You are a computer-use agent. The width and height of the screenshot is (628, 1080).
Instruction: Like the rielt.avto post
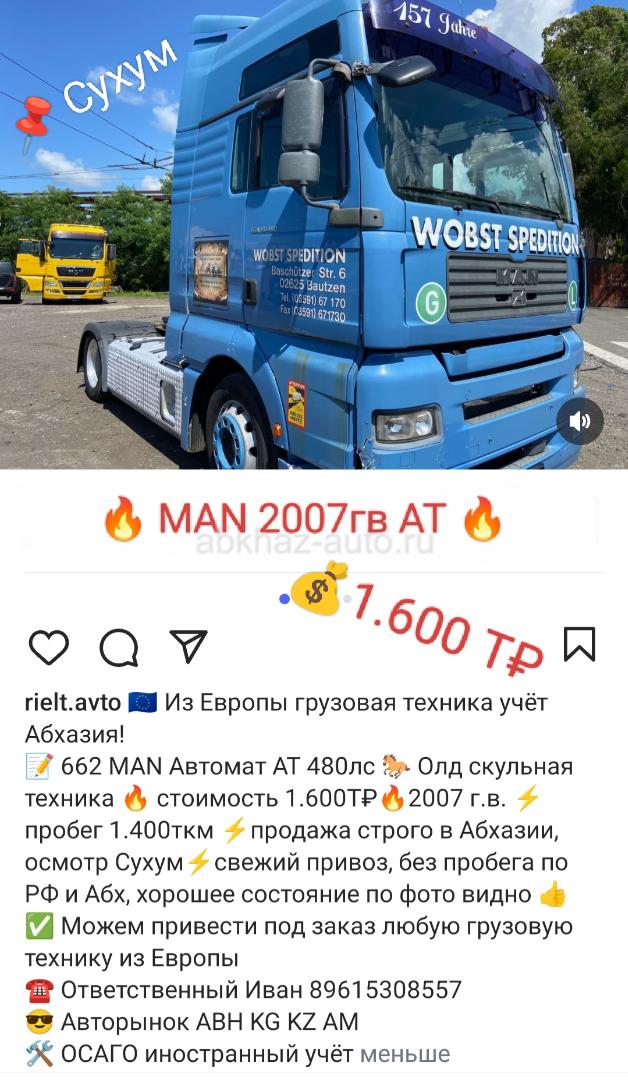tap(48, 647)
